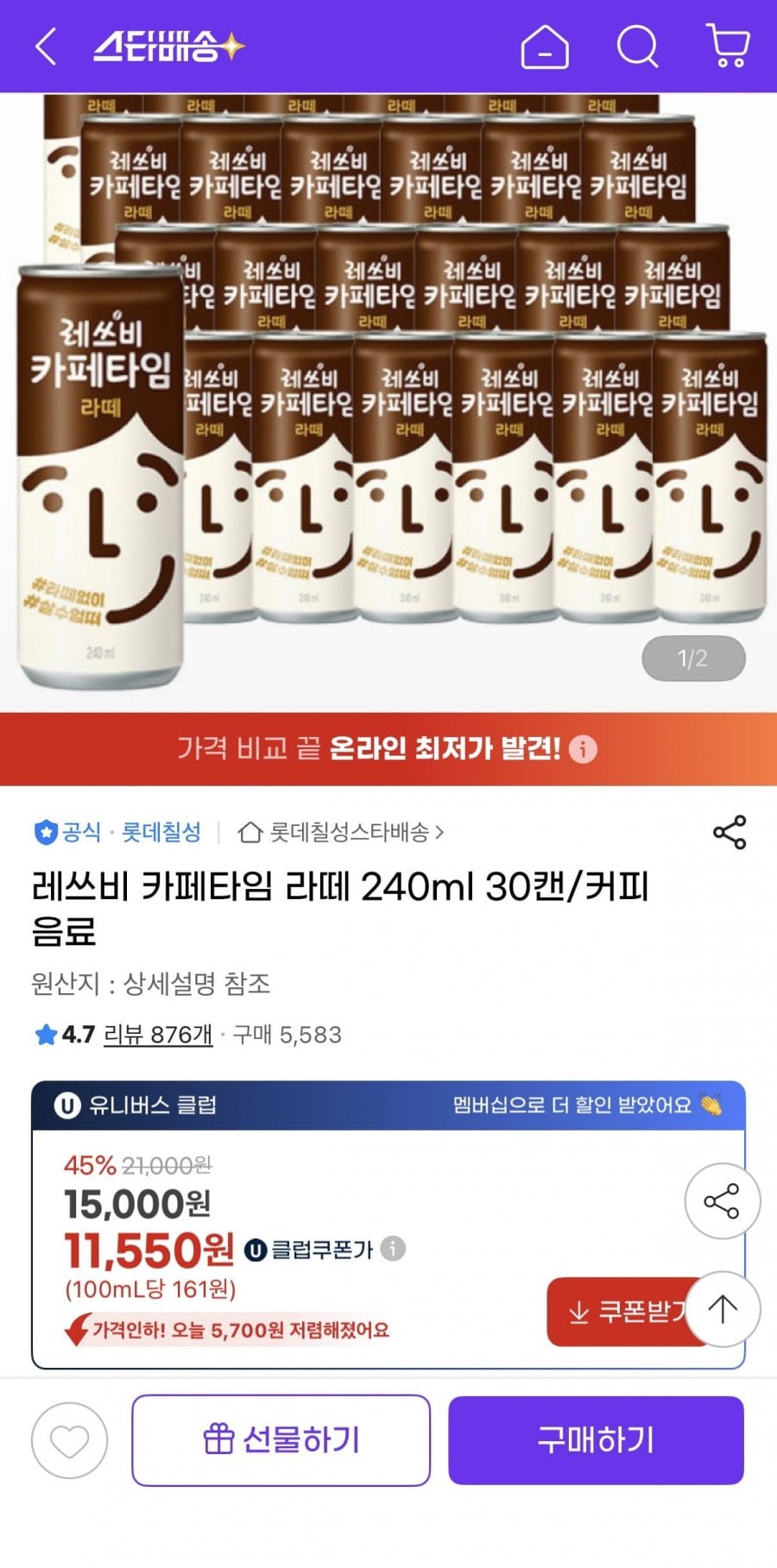Image resolution: width=777 pixels, height=1568 pixels.
Task: Add product to wishlist with heart
Action: coord(69,1440)
